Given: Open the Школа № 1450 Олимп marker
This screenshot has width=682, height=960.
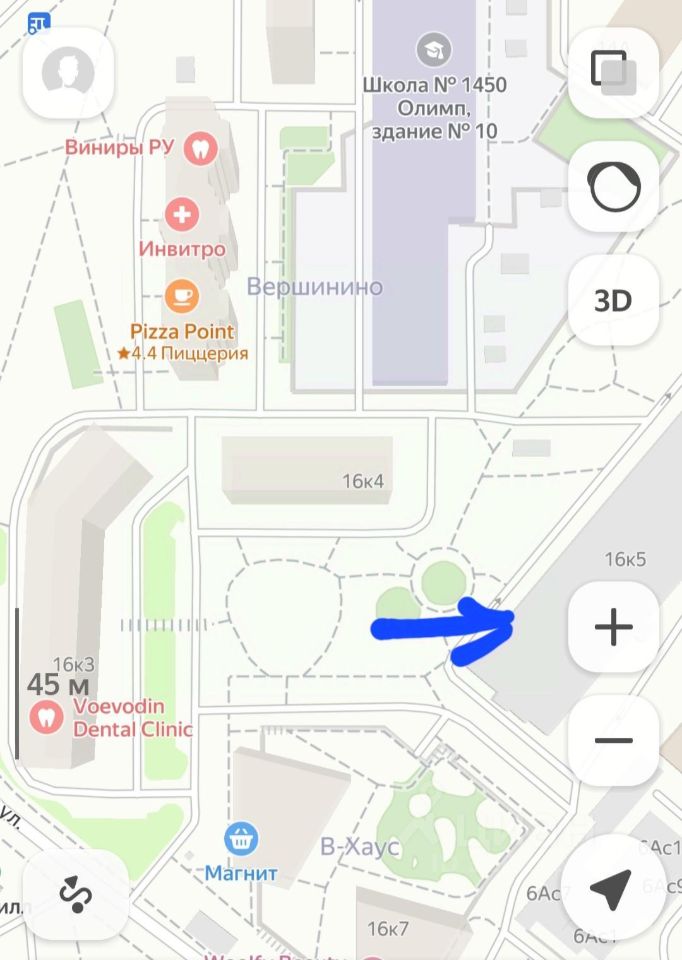Looking at the screenshot, I should click(433, 49).
